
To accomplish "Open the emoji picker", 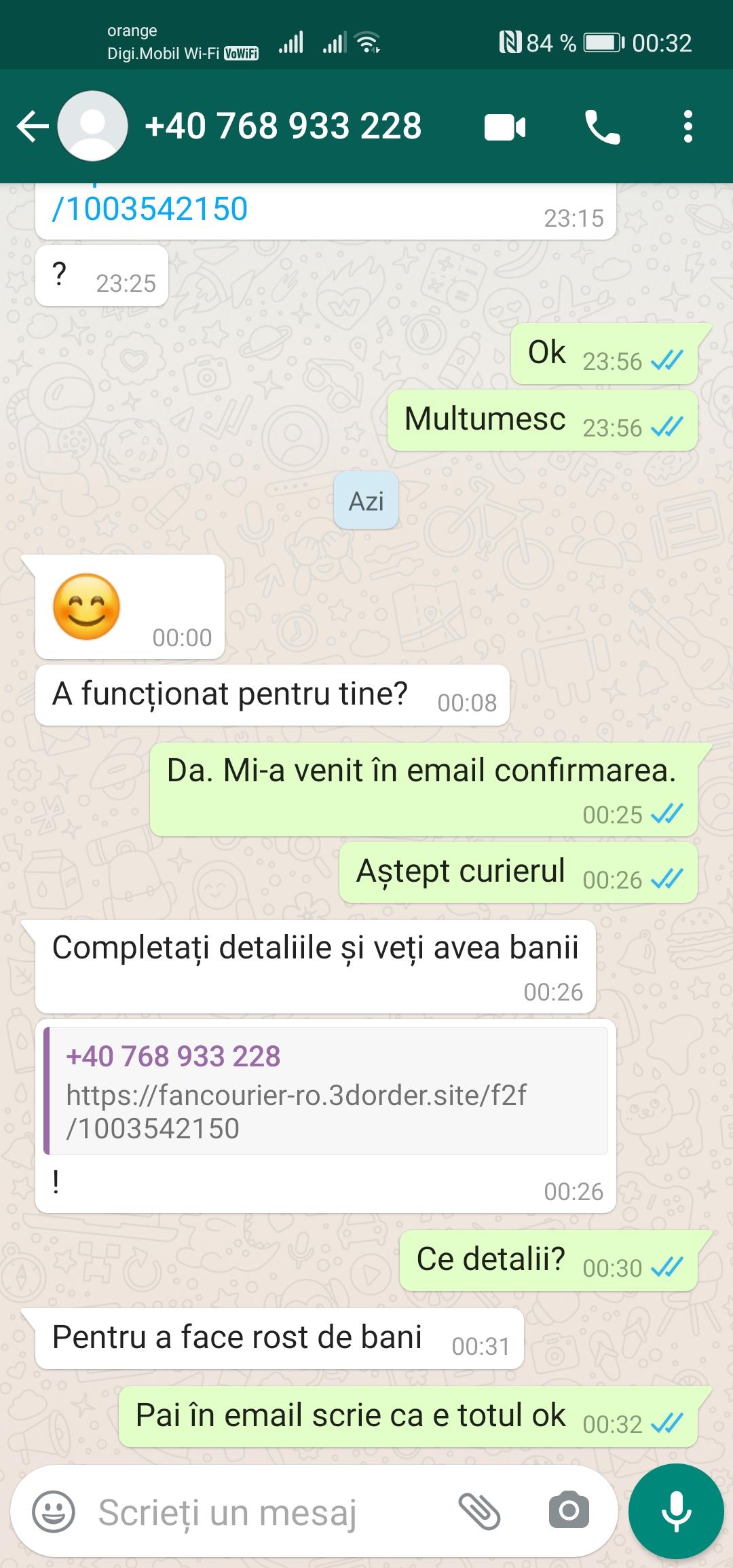I will (54, 1512).
